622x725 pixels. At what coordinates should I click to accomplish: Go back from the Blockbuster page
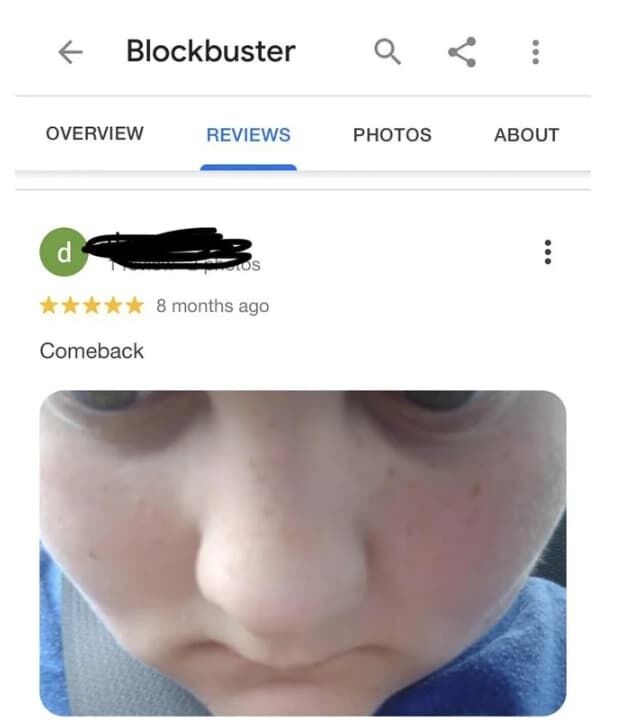coord(70,52)
